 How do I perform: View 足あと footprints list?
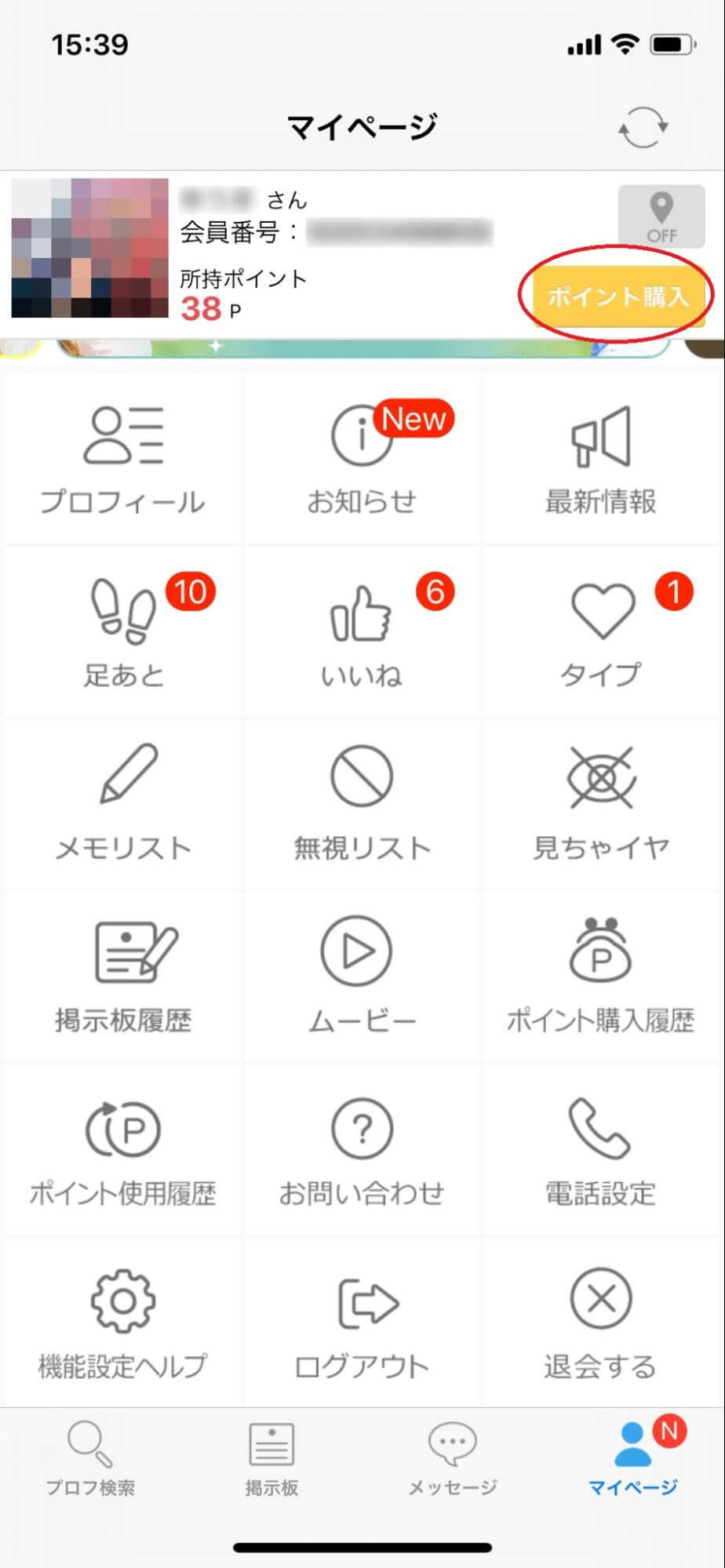click(123, 632)
